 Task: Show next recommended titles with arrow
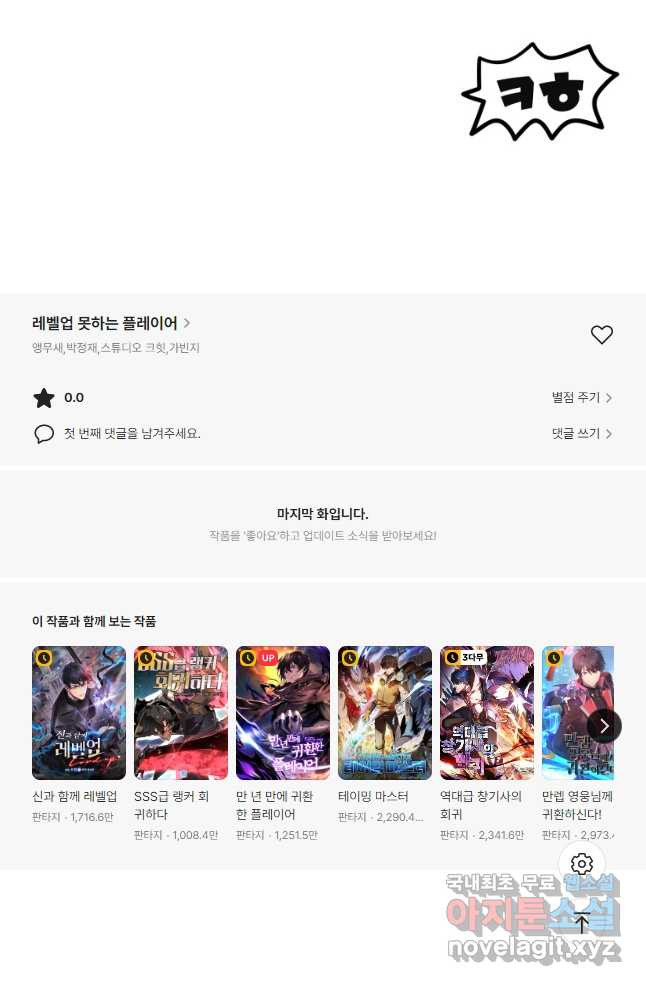(x=604, y=726)
